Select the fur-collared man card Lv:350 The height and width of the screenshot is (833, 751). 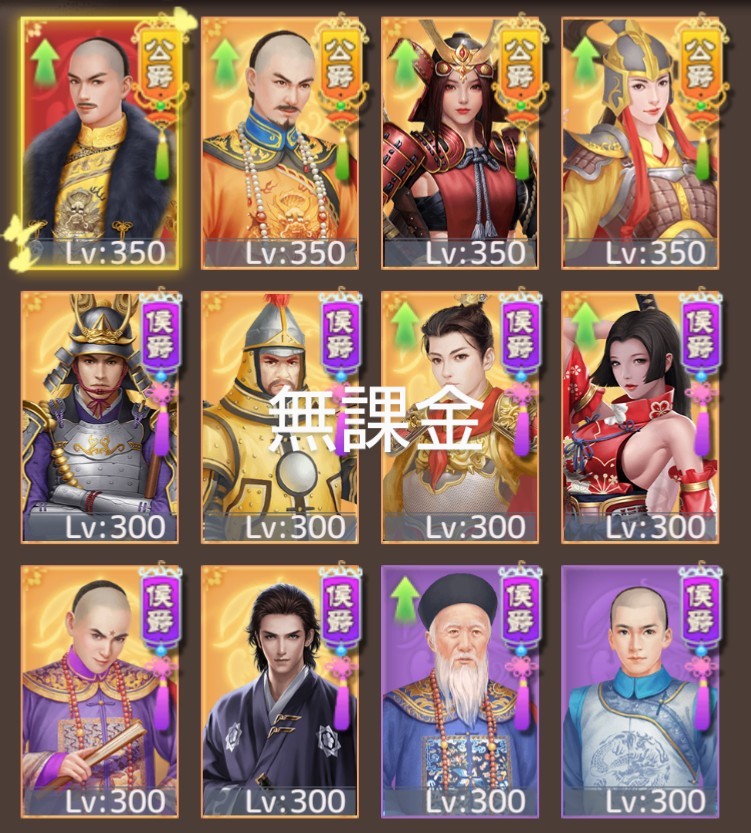(100, 145)
